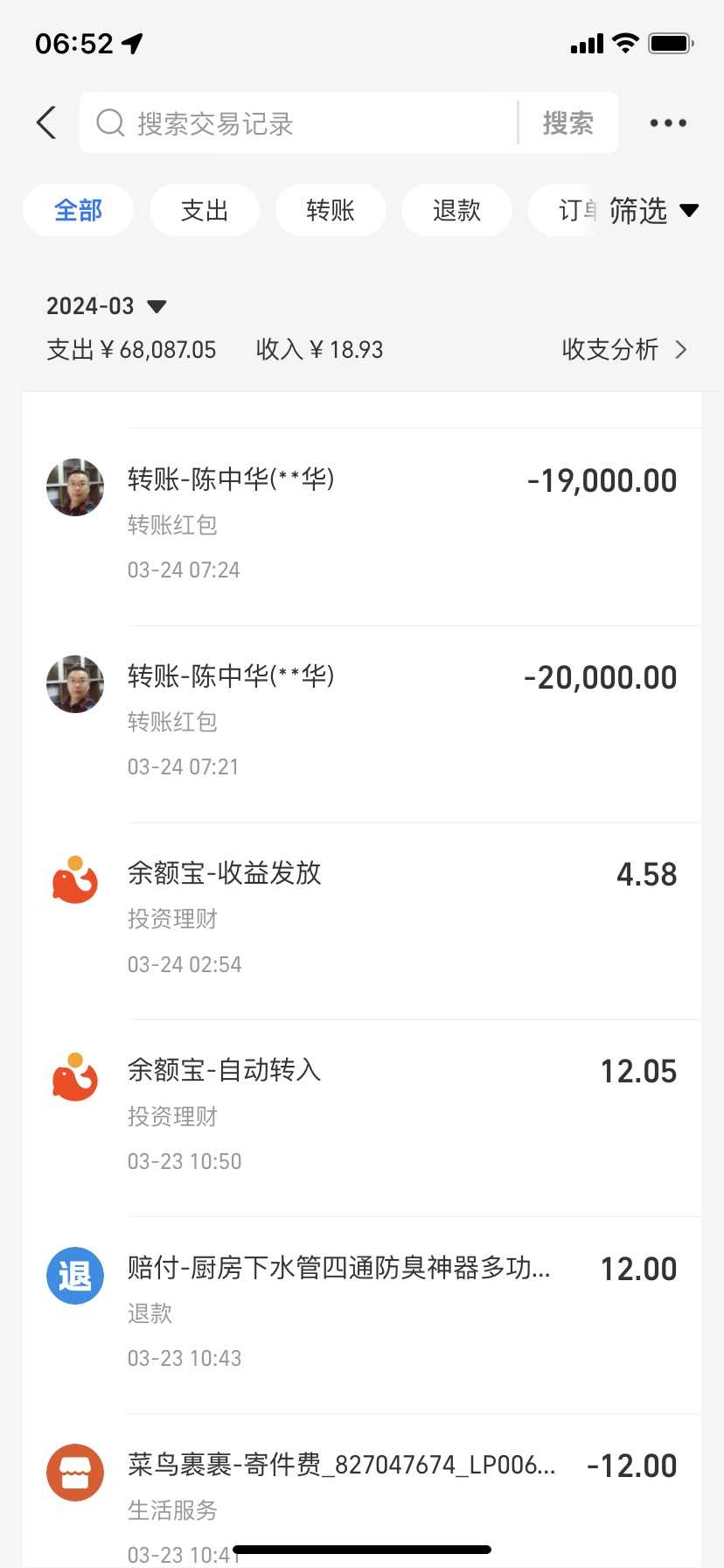Tap the 搜索交易记录 search field
724x1568 pixels.
(297, 123)
